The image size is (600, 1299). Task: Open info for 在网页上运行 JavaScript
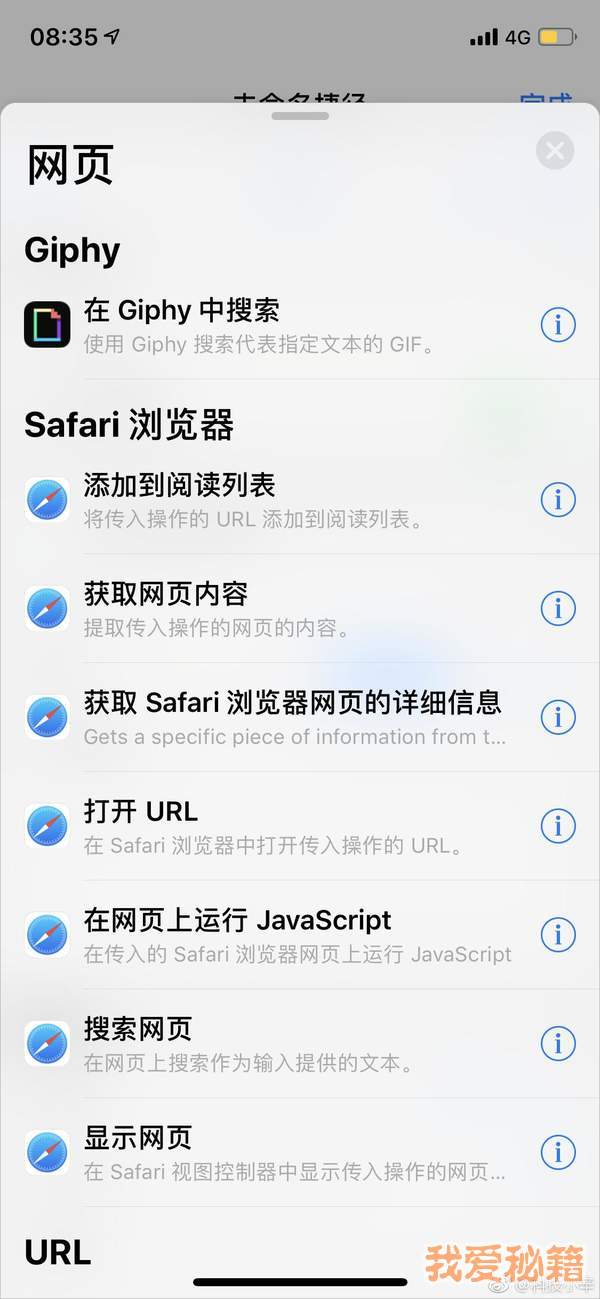(558, 935)
